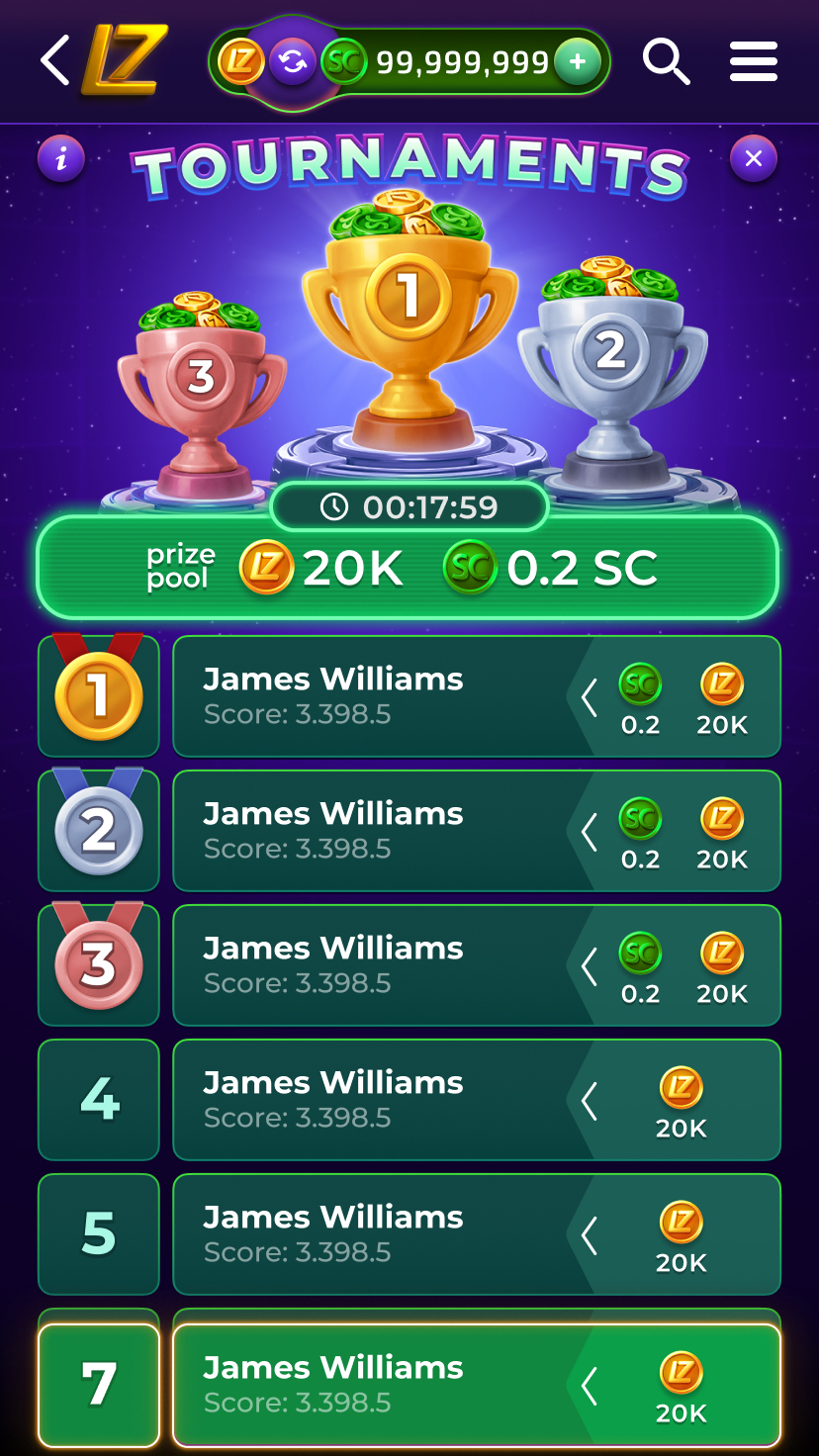
Task: Open the rank 5 James Williams row
Action: pos(376,1234)
